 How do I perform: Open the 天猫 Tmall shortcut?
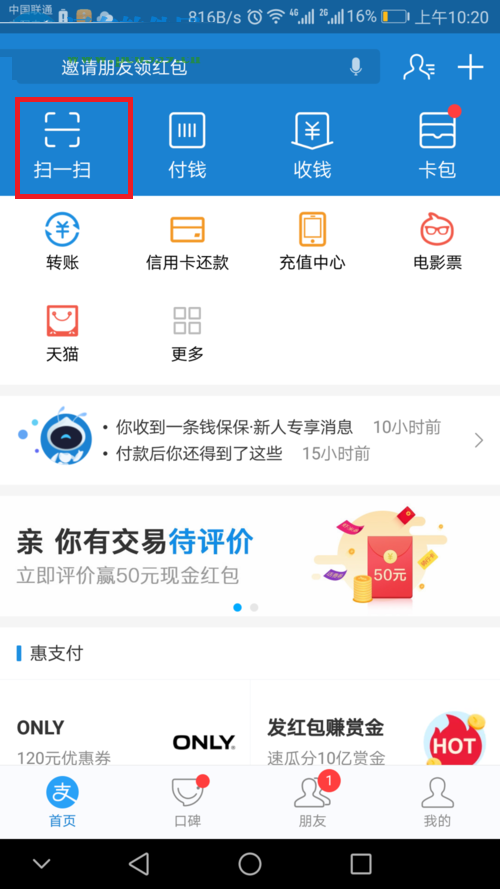click(62, 333)
